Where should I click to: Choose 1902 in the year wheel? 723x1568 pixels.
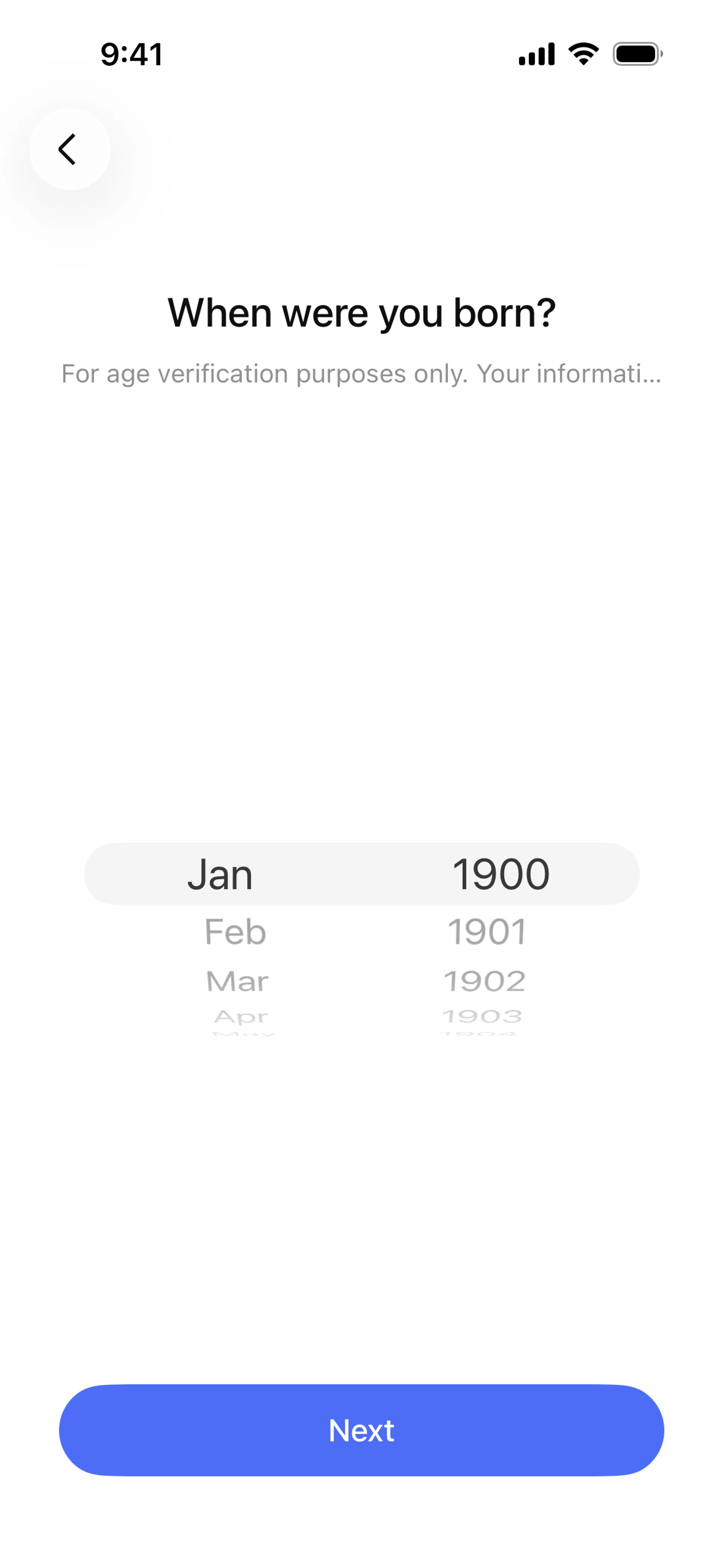(x=484, y=981)
